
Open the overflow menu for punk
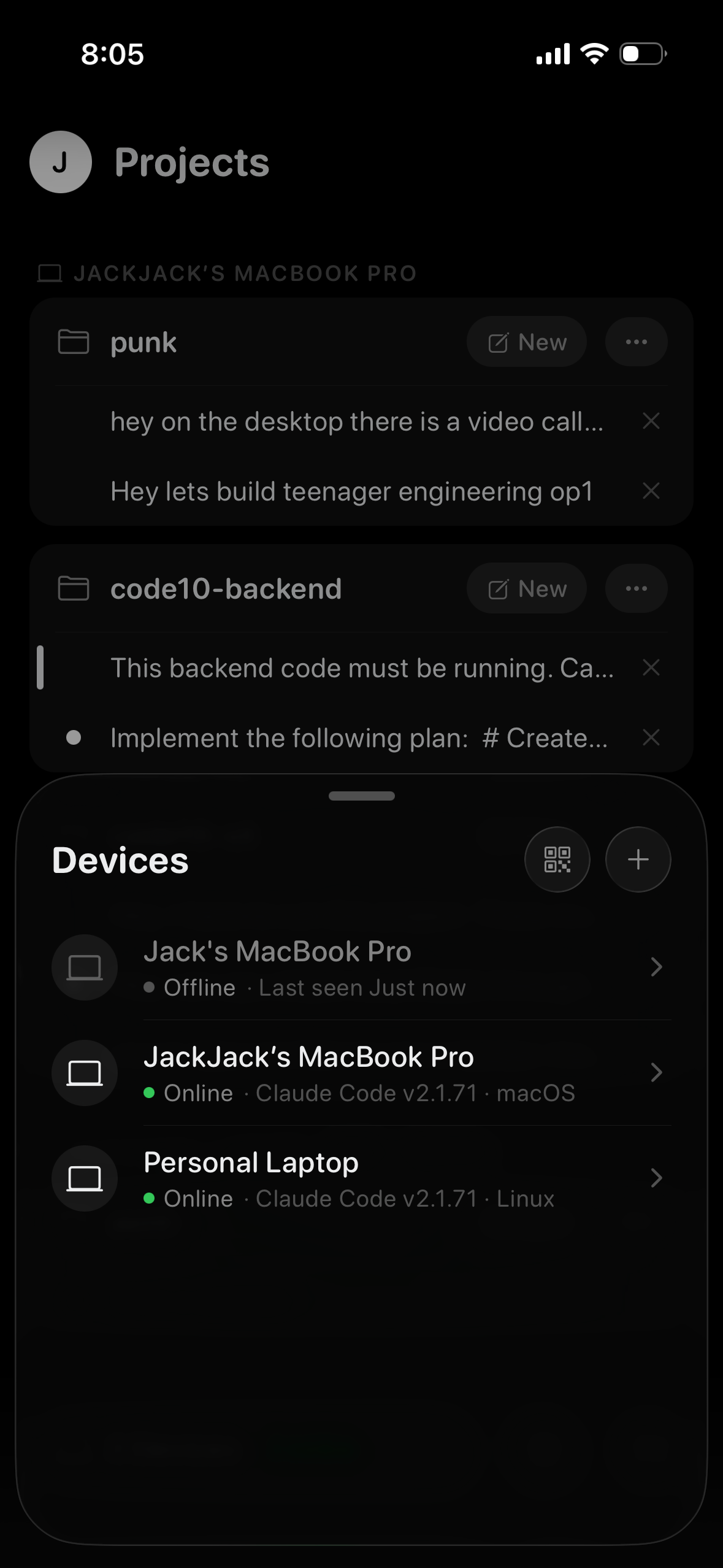pos(636,342)
